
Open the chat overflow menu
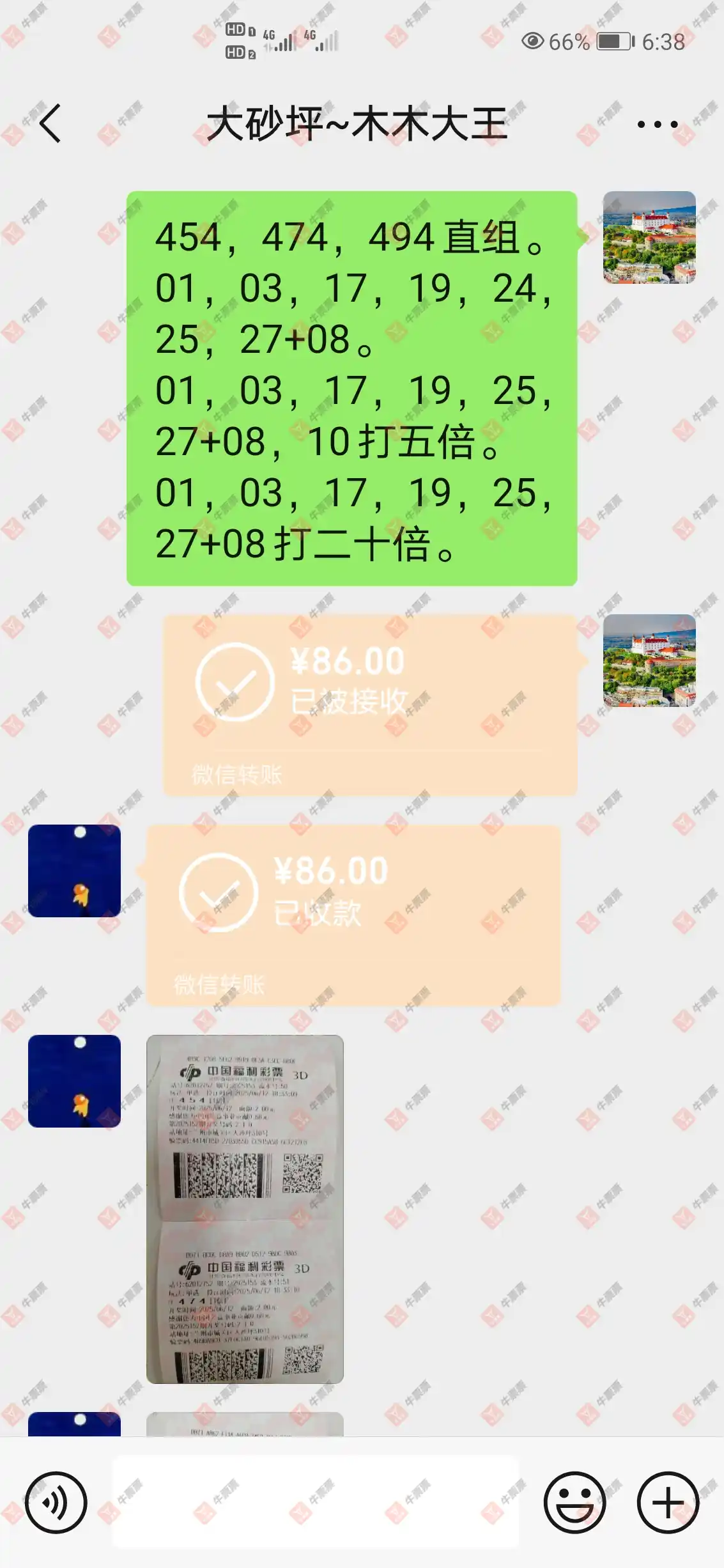(x=657, y=125)
